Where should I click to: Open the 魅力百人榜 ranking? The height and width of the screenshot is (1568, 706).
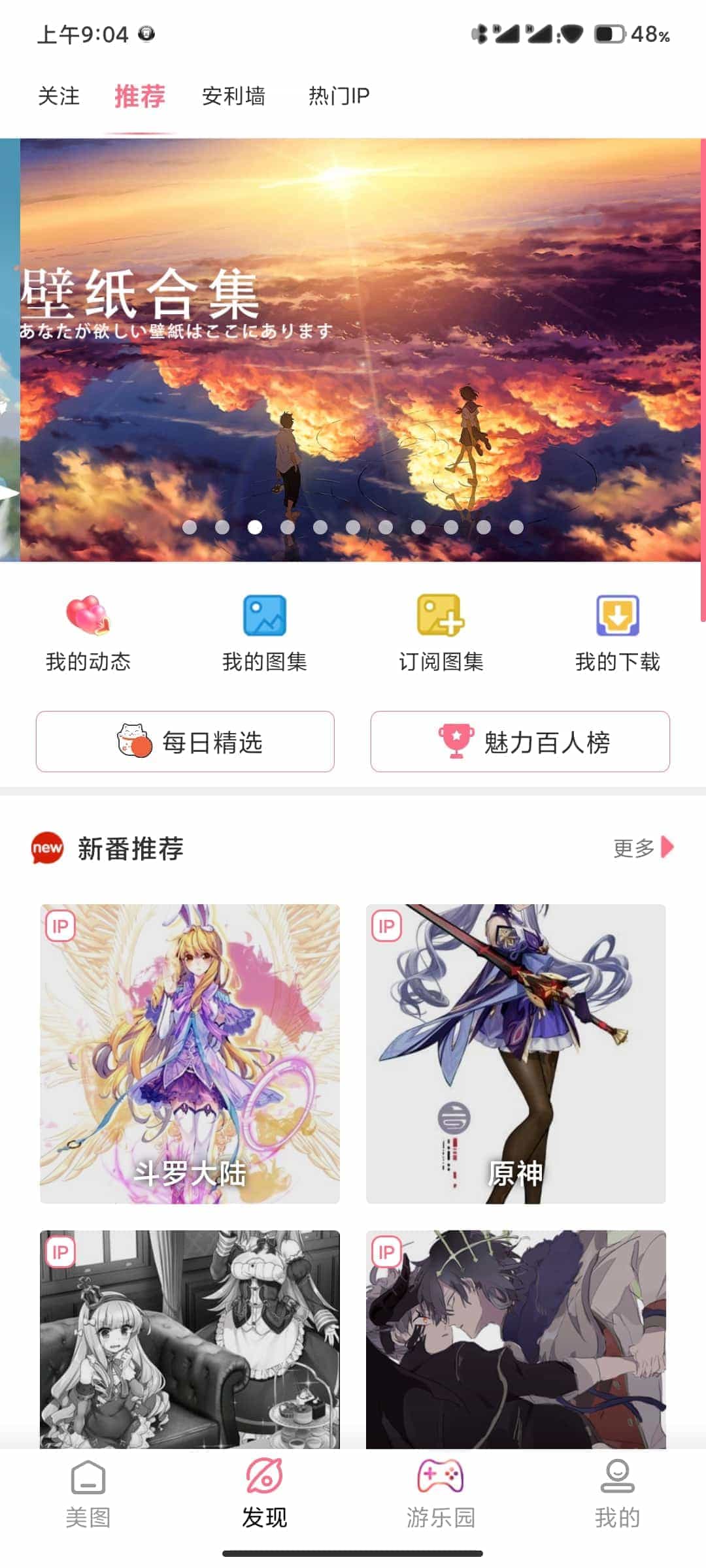point(520,742)
